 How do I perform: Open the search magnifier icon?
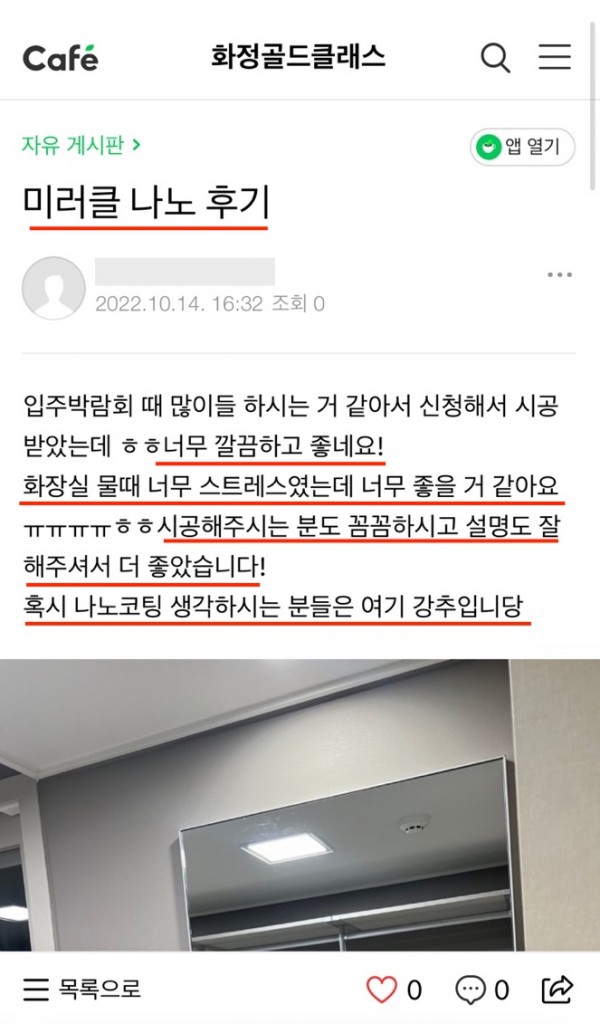[496, 57]
